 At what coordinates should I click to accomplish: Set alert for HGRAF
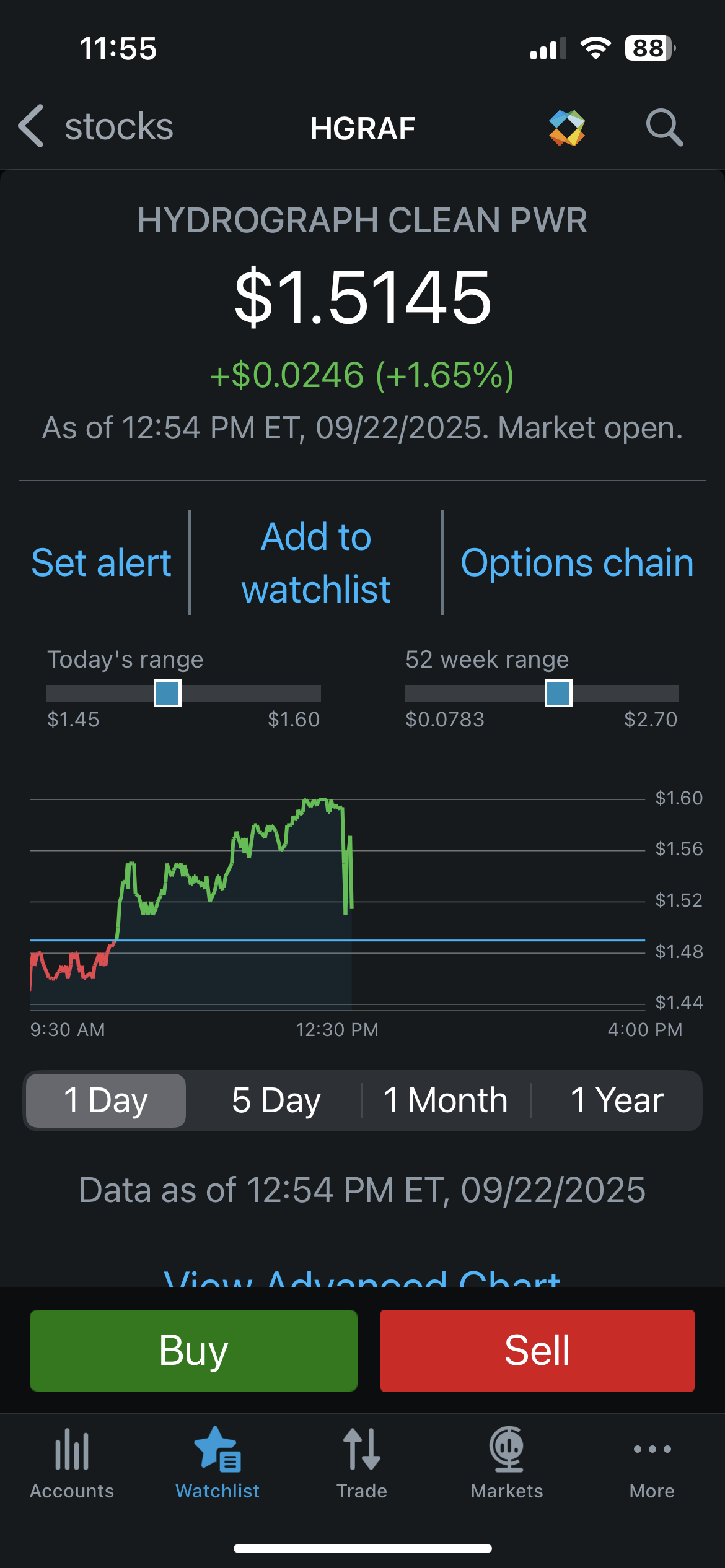(101, 563)
